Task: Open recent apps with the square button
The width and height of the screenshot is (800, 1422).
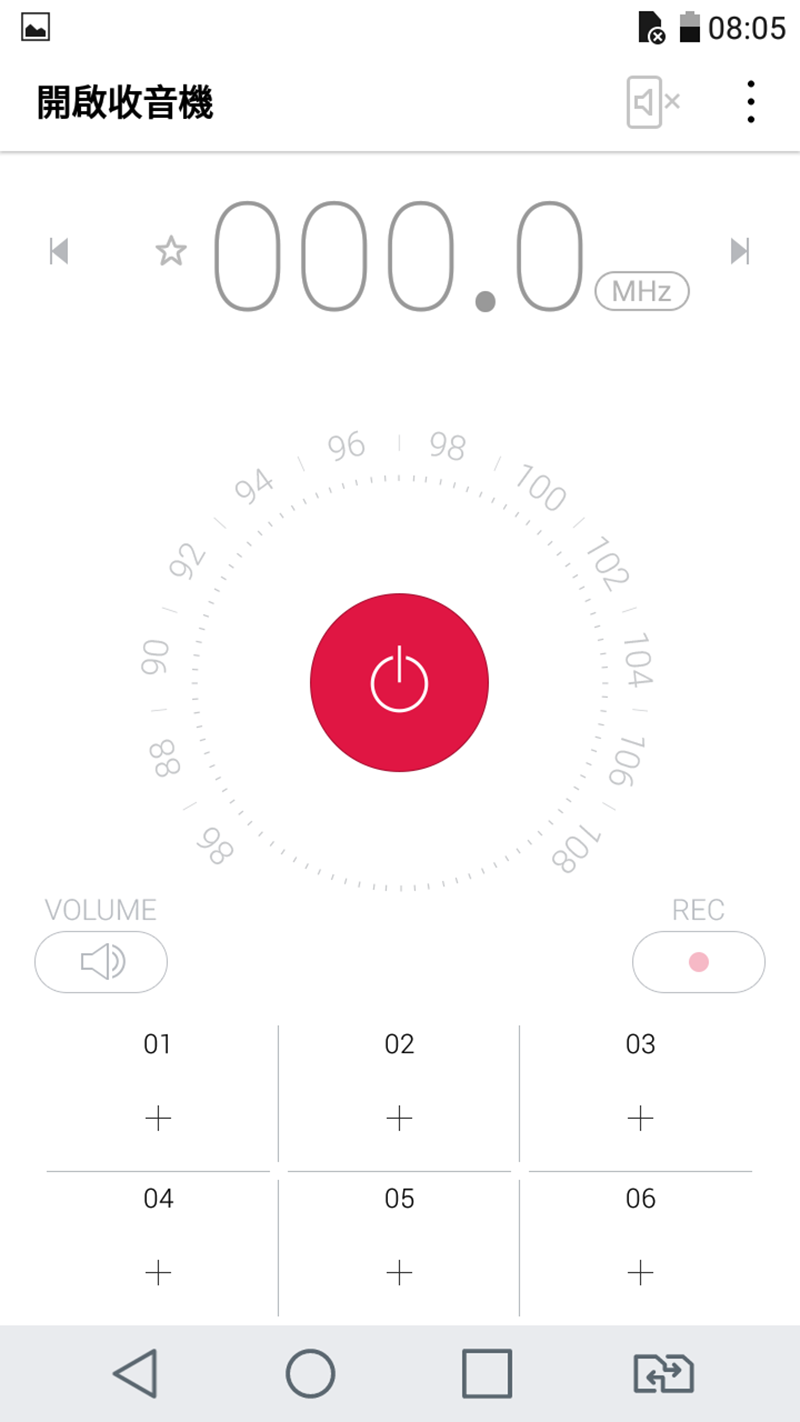Action: (487, 1373)
